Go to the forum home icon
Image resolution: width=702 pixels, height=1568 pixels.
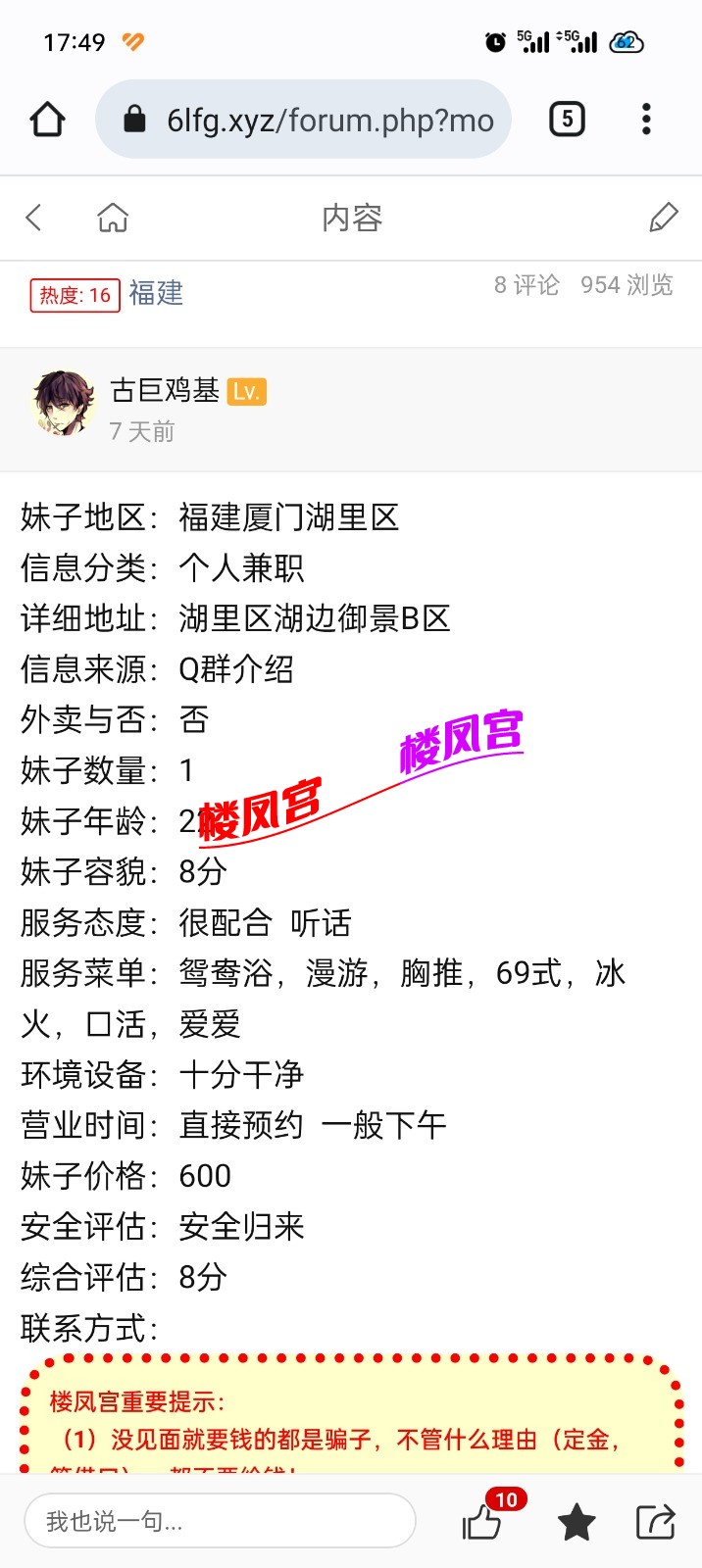point(113,217)
